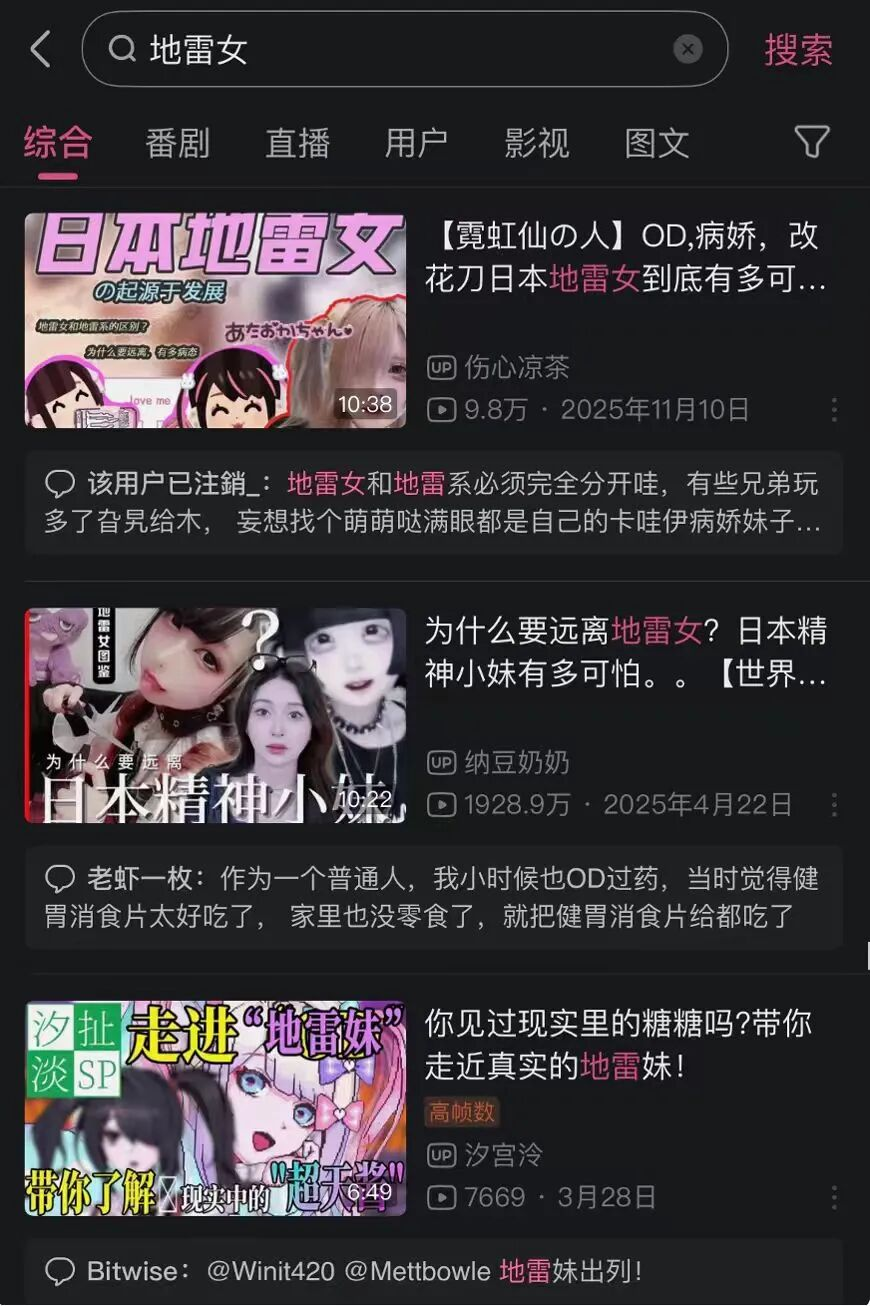Image resolution: width=870 pixels, height=1306 pixels.
Task: Clear the search text with the X icon
Action: [x=688, y=49]
